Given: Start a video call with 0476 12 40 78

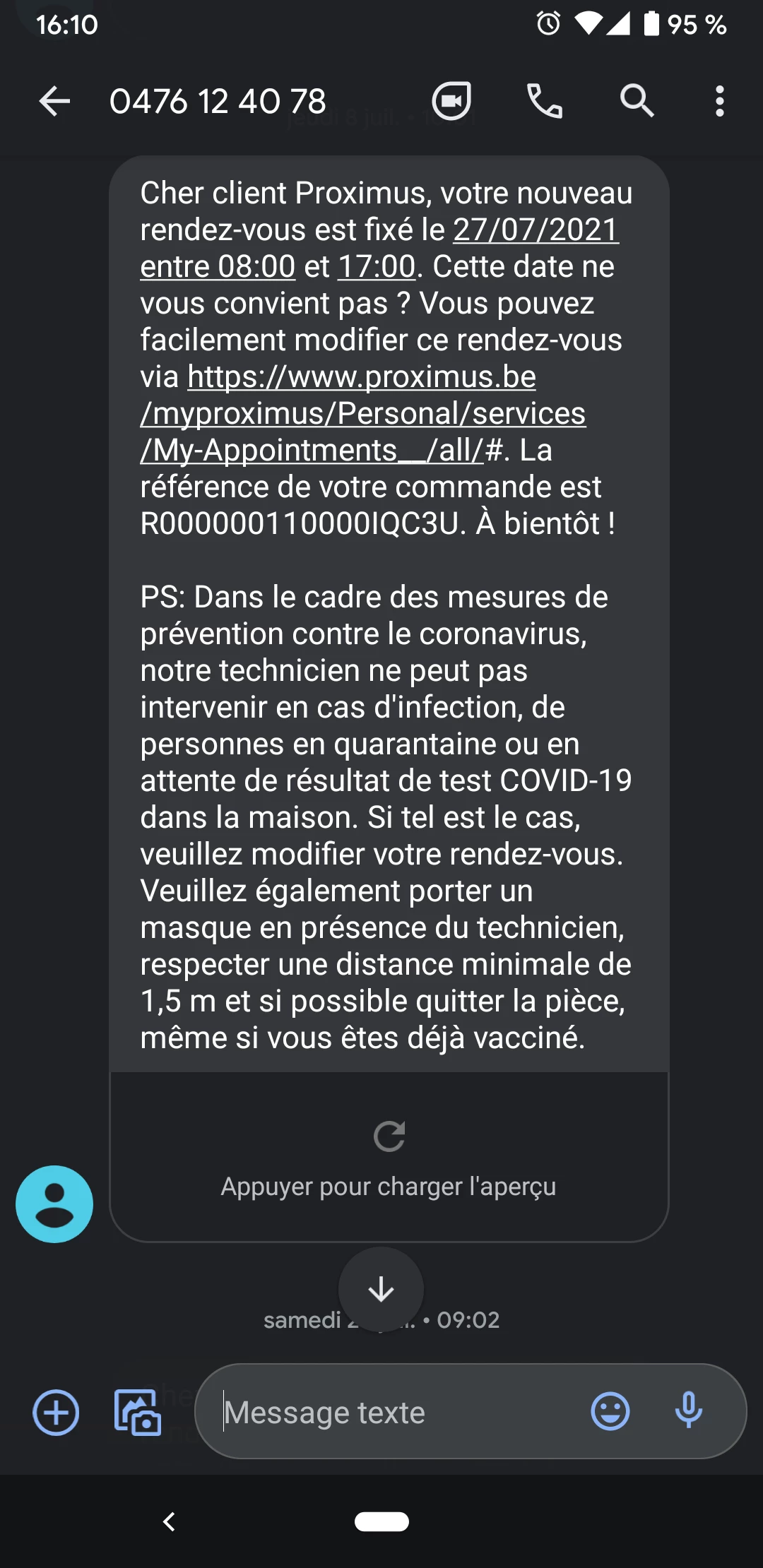Looking at the screenshot, I should tap(451, 102).
